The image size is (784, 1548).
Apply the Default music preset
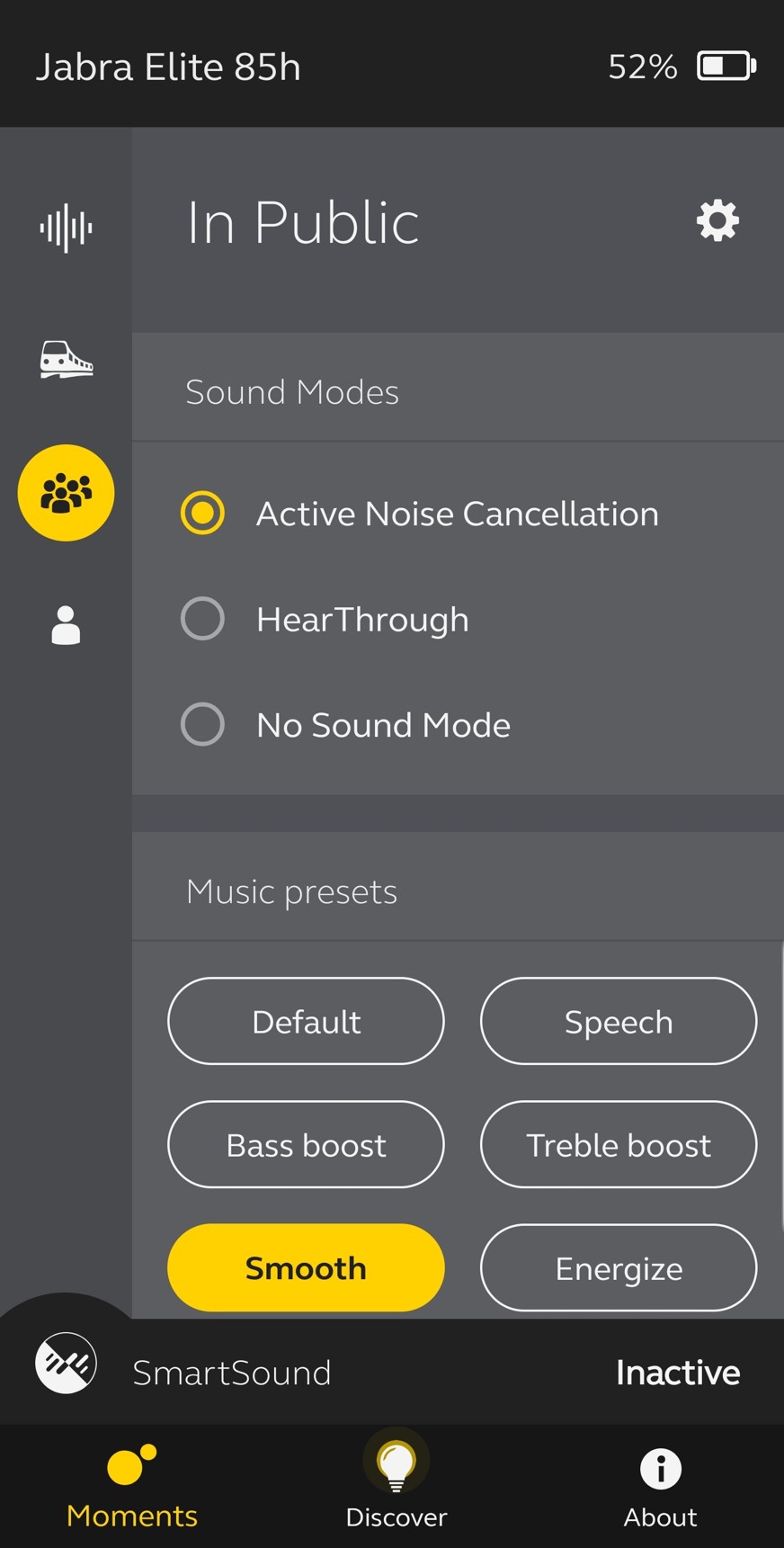point(306,1022)
